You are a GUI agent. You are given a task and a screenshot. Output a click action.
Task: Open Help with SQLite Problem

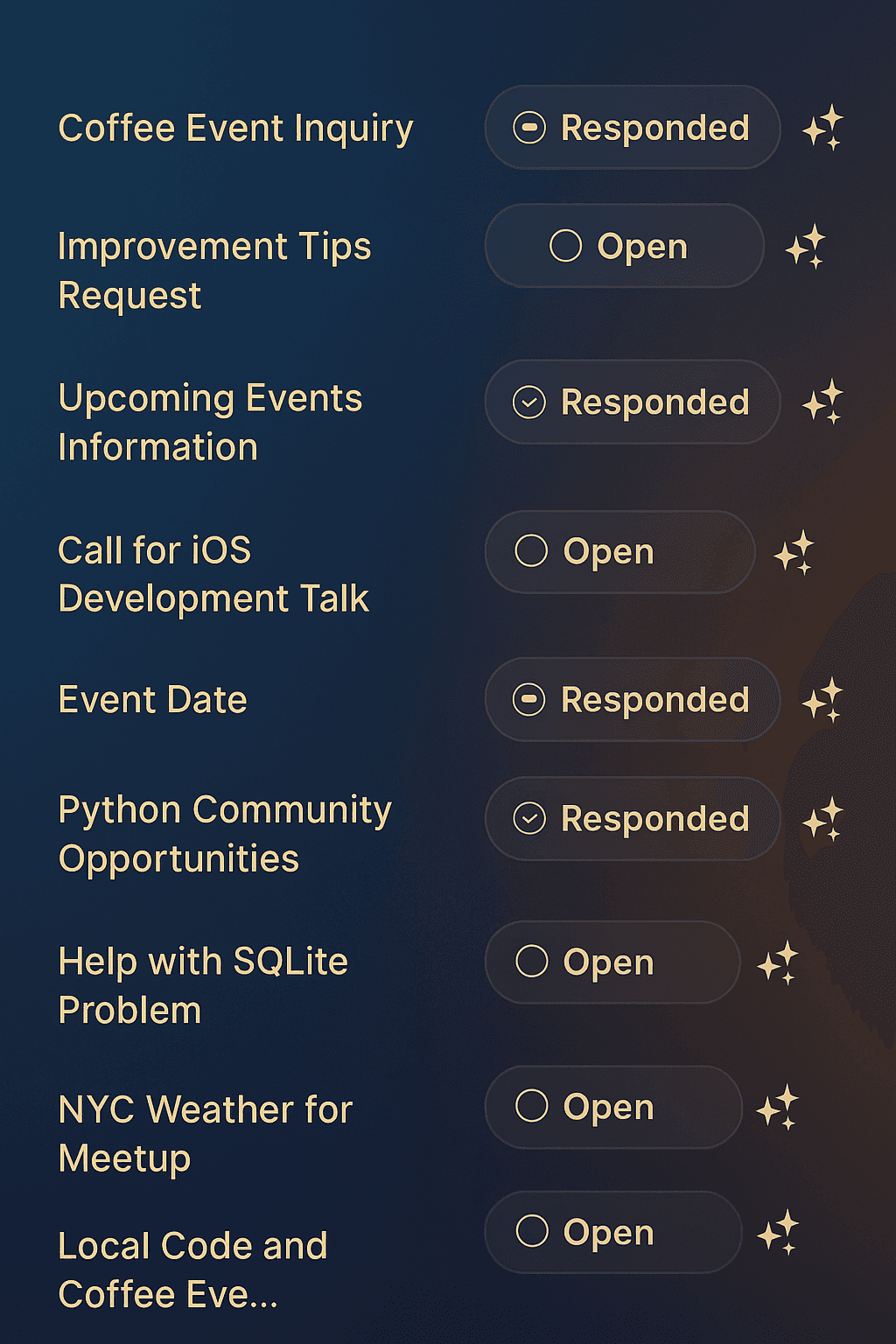click(x=203, y=985)
